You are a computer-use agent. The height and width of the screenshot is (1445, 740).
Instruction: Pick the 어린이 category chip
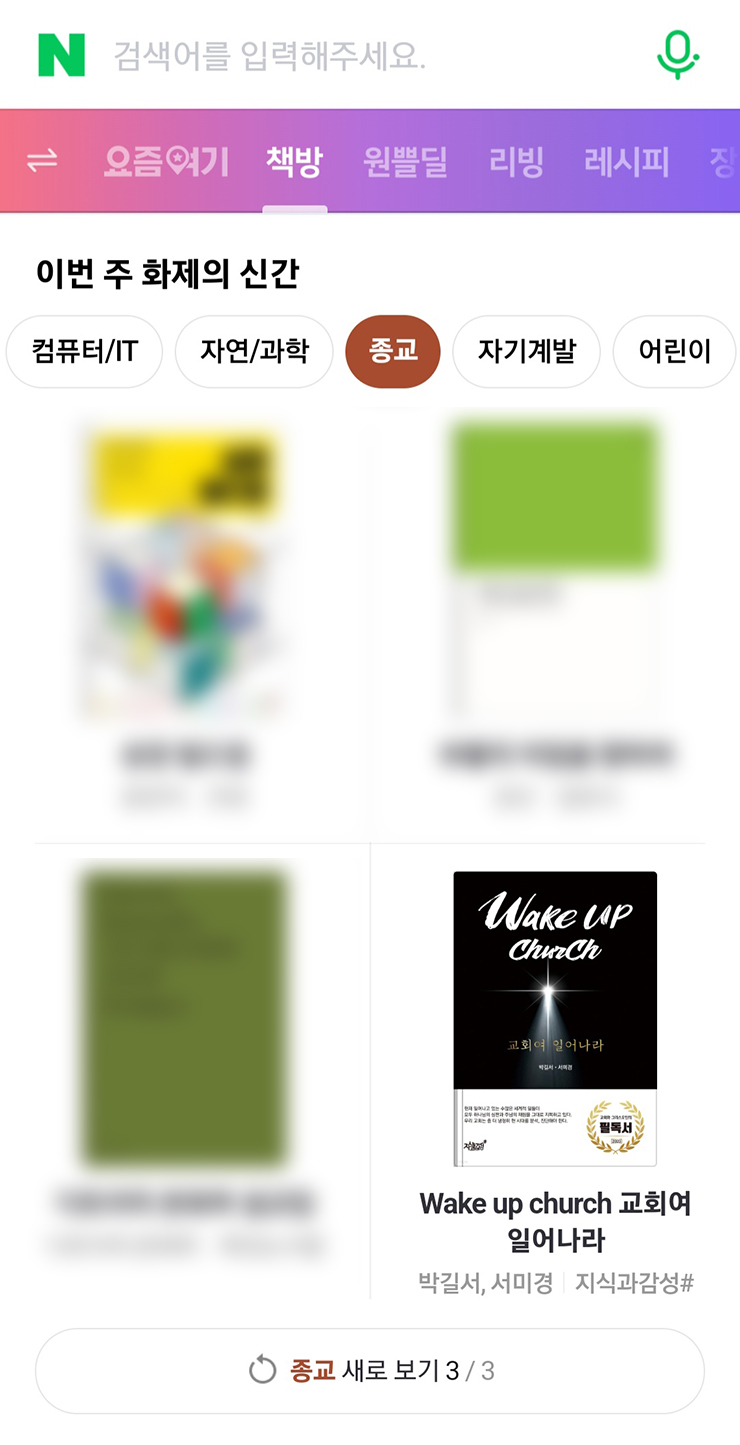(x=674, y=352)
